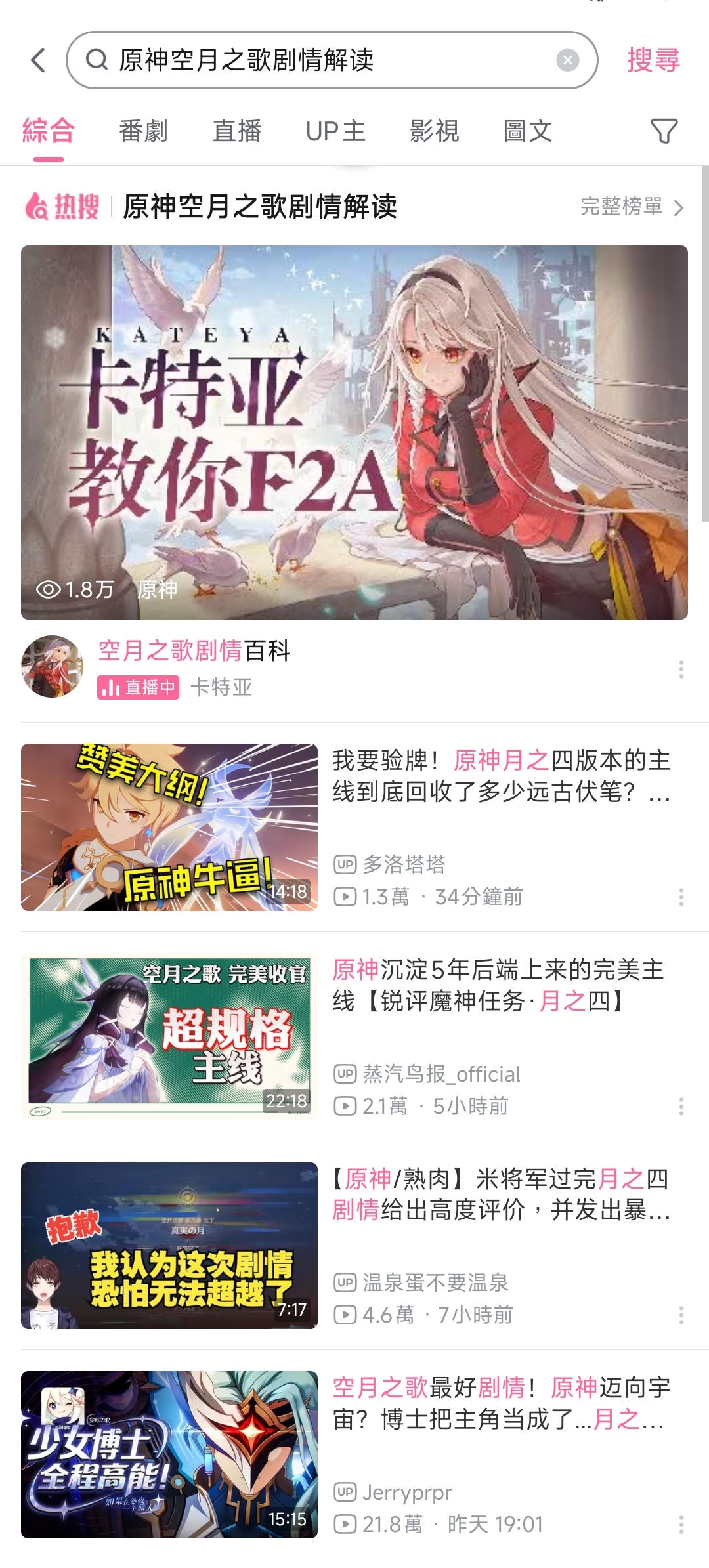Open more options for Jerryprpr's video
The height and width of the screenshot is (1568, 709).
681,1525
